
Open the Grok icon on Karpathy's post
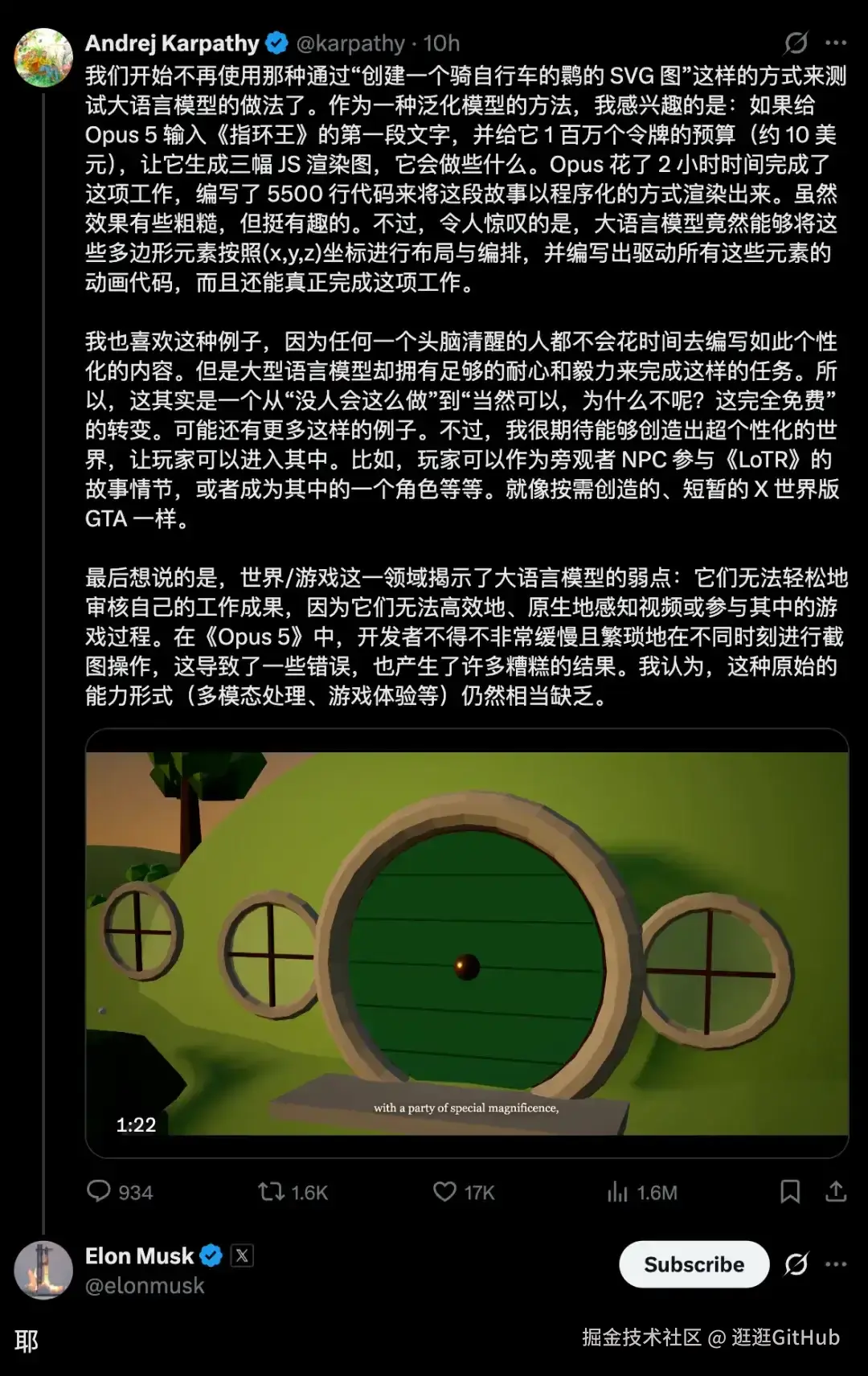point(796,43)
